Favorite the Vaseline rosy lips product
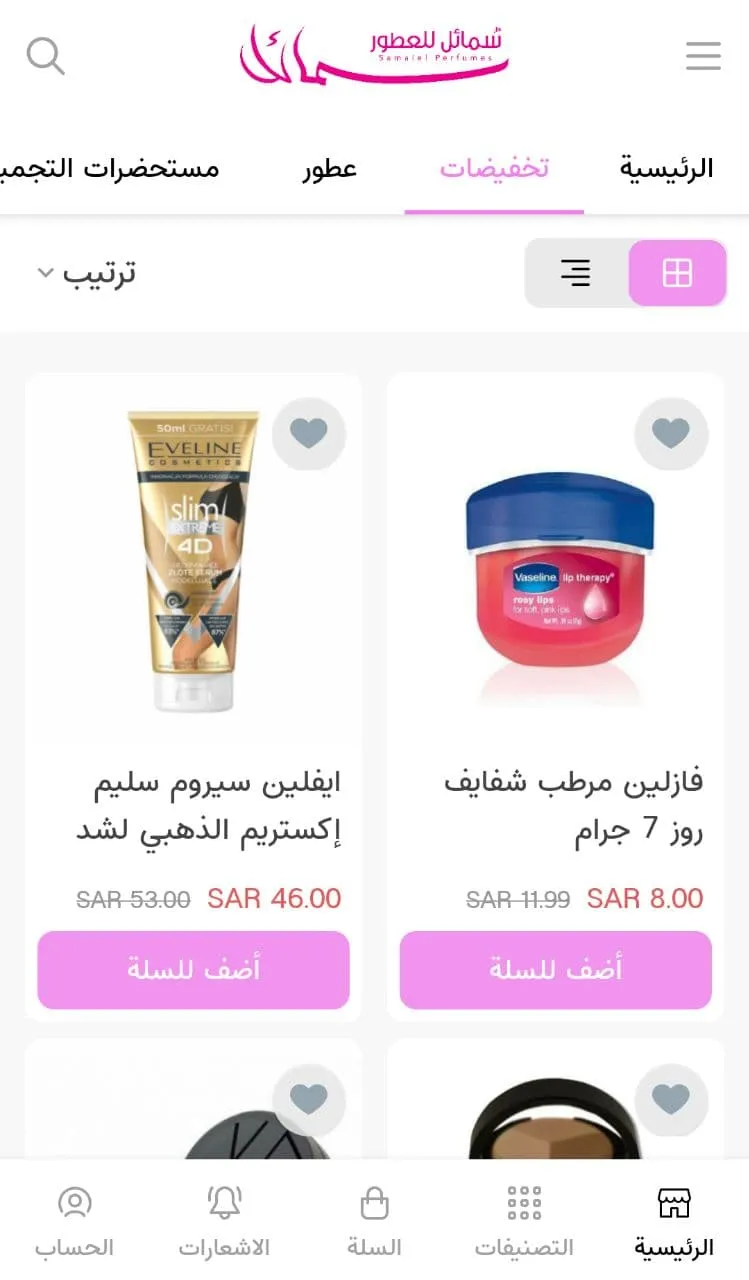The width and height of the screenshot is (749, 1280). (671, 433)
